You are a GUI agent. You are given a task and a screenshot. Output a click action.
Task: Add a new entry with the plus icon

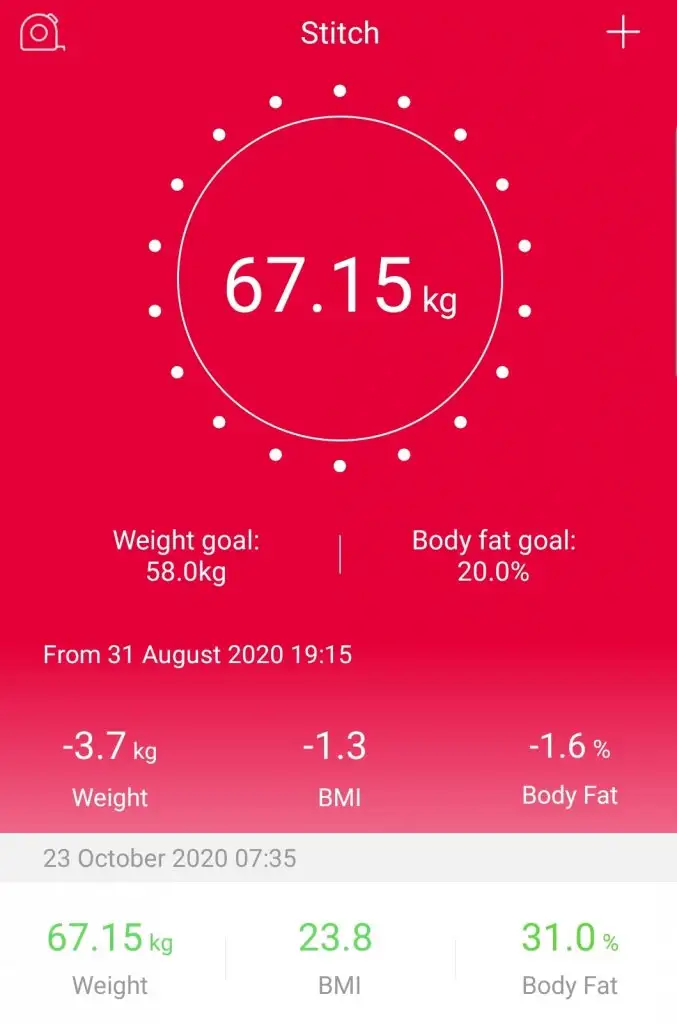pyautogui.click(x=622, y=33)
